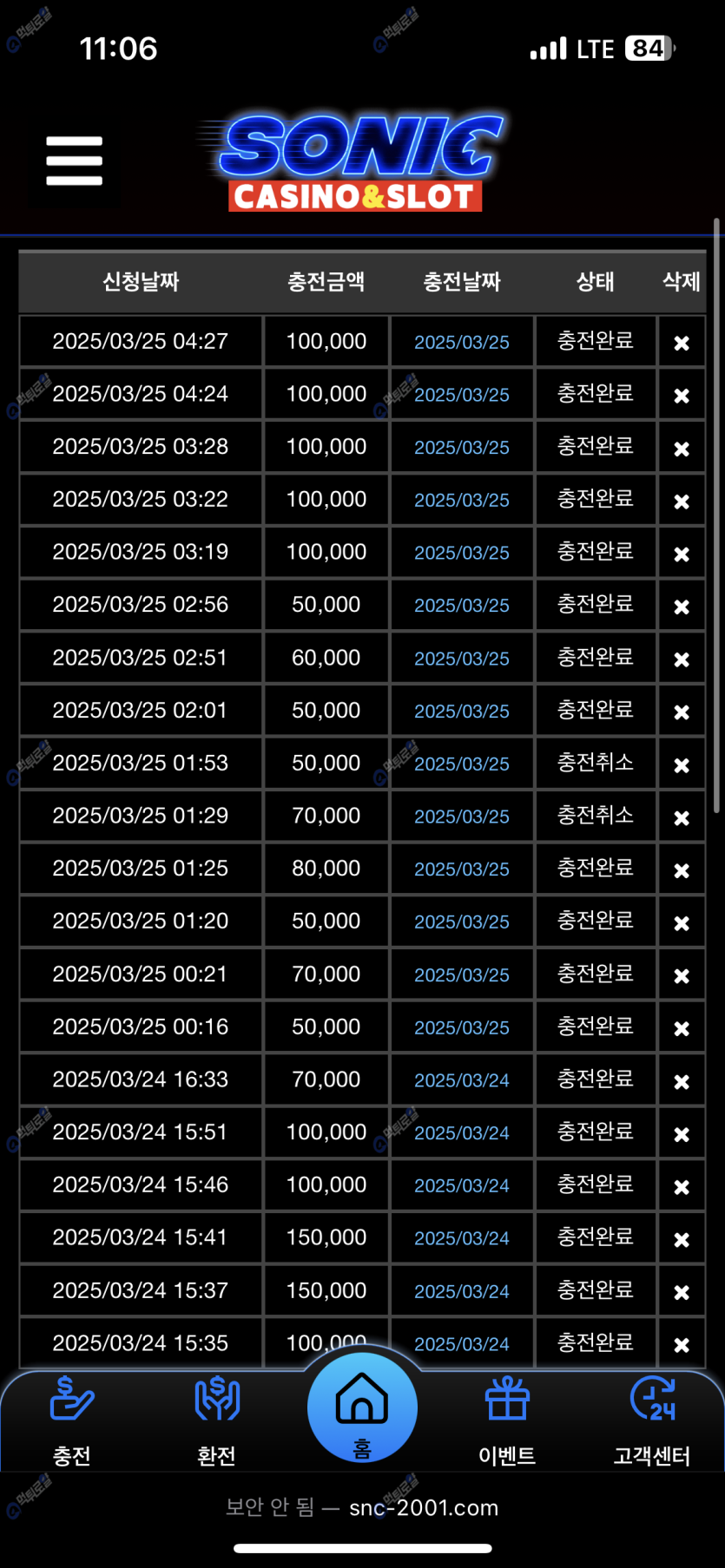Screen dimensions: 725x1568
Task: Remove the 2025/03/24 15:41 entry
Action: 682,1240
